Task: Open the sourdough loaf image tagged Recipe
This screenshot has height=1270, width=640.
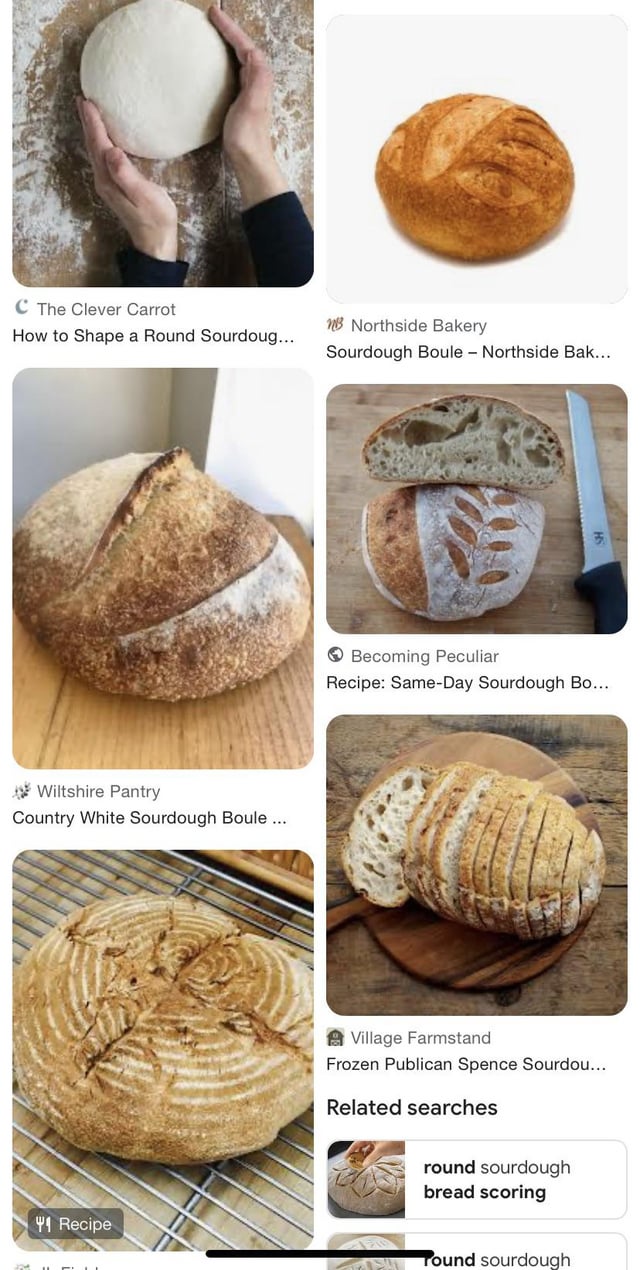Action: [x=162, y=1040]
